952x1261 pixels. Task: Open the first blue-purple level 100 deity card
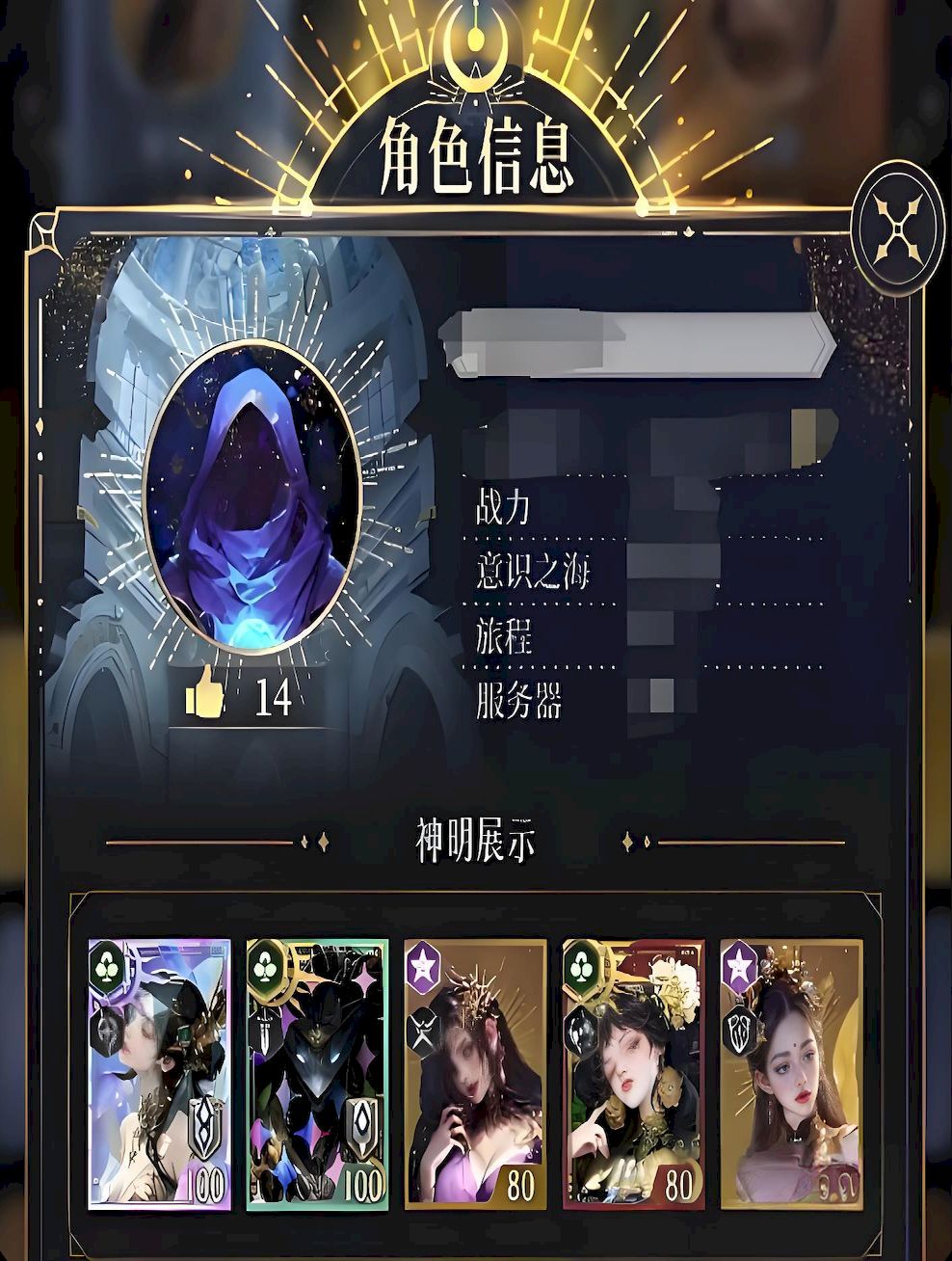pos(160,1073)
